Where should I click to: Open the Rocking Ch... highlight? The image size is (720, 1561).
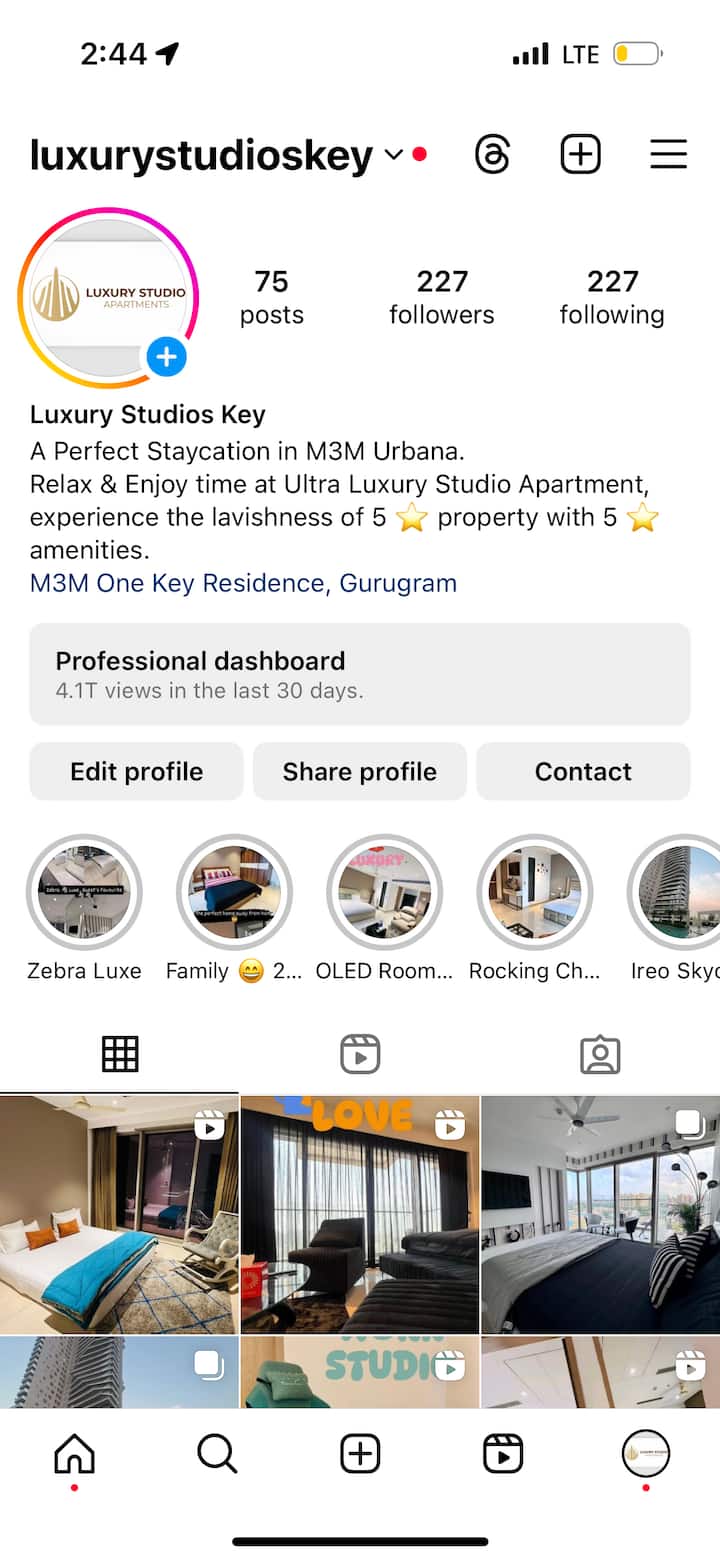coord(535,892)
